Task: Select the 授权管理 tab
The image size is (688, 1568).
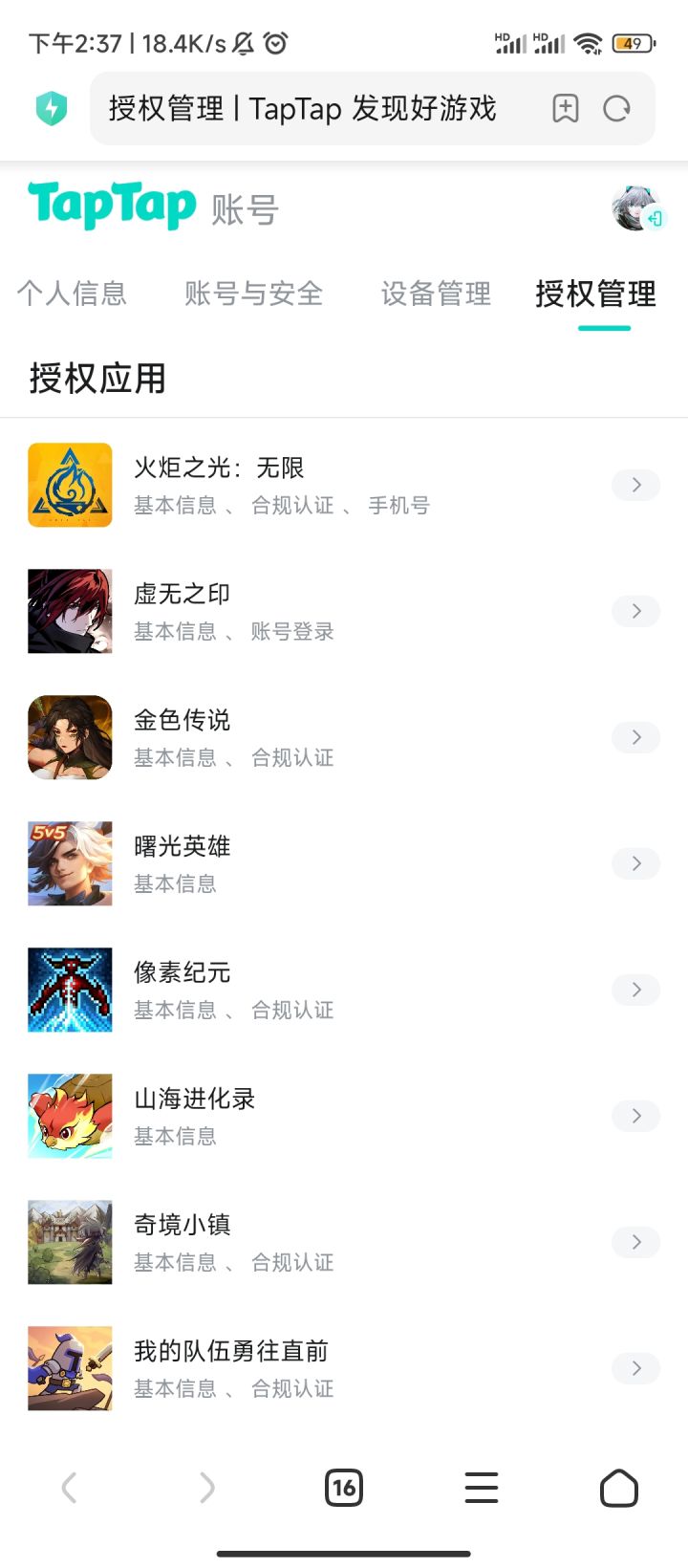Action: coord(595,294)
